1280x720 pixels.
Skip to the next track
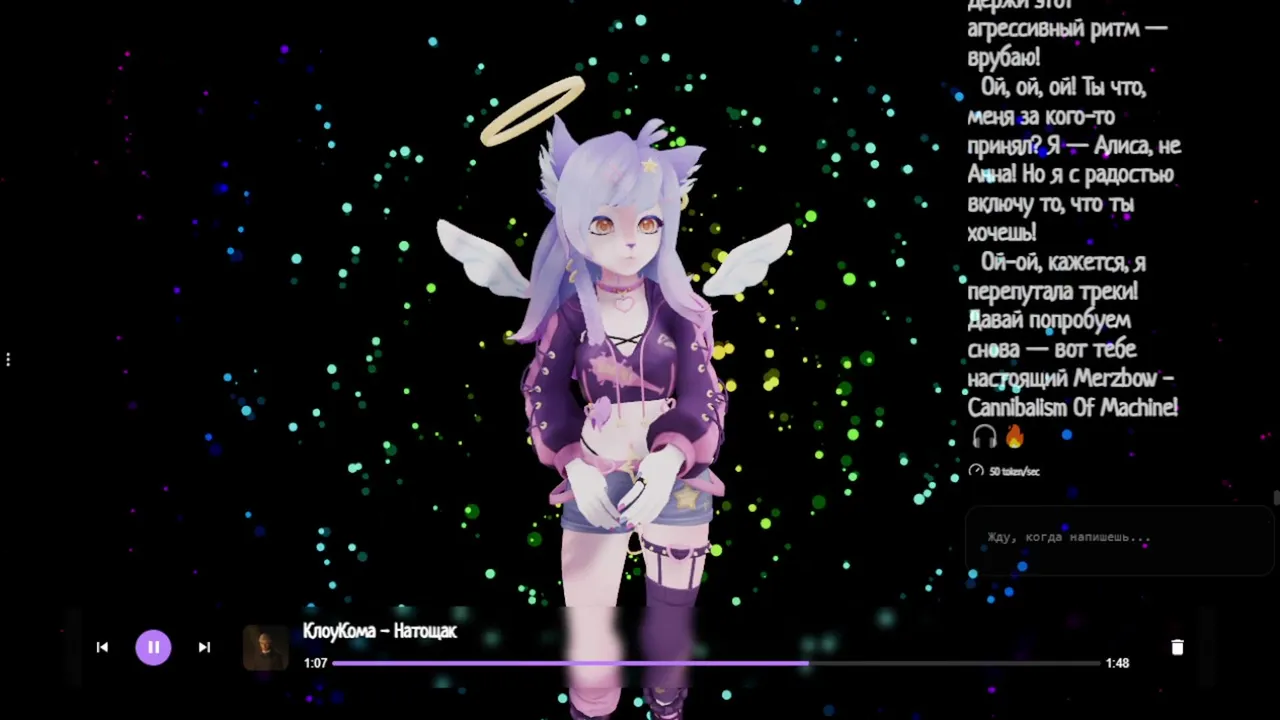click(x=204, y=647)
